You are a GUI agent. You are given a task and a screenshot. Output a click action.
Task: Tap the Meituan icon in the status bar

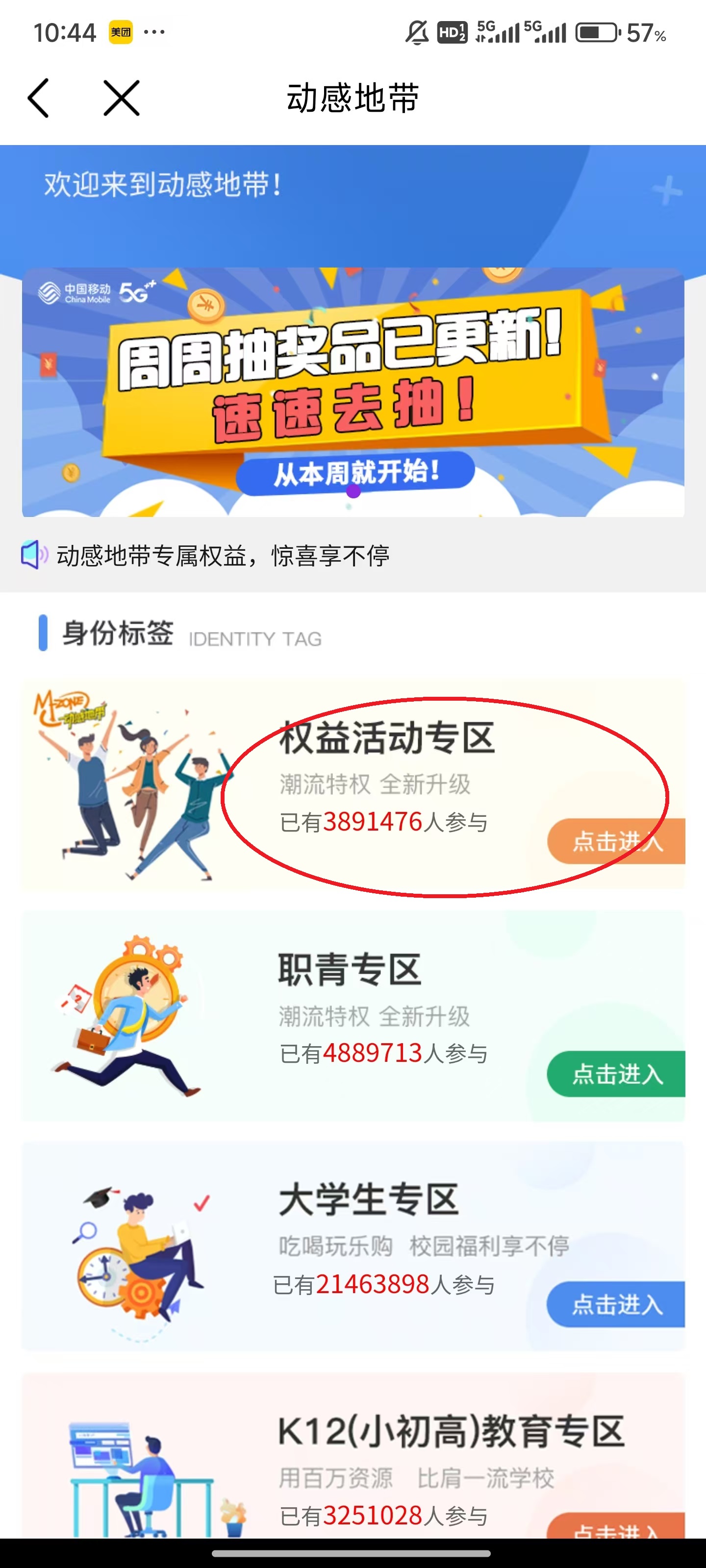click(x=120, y=32)
